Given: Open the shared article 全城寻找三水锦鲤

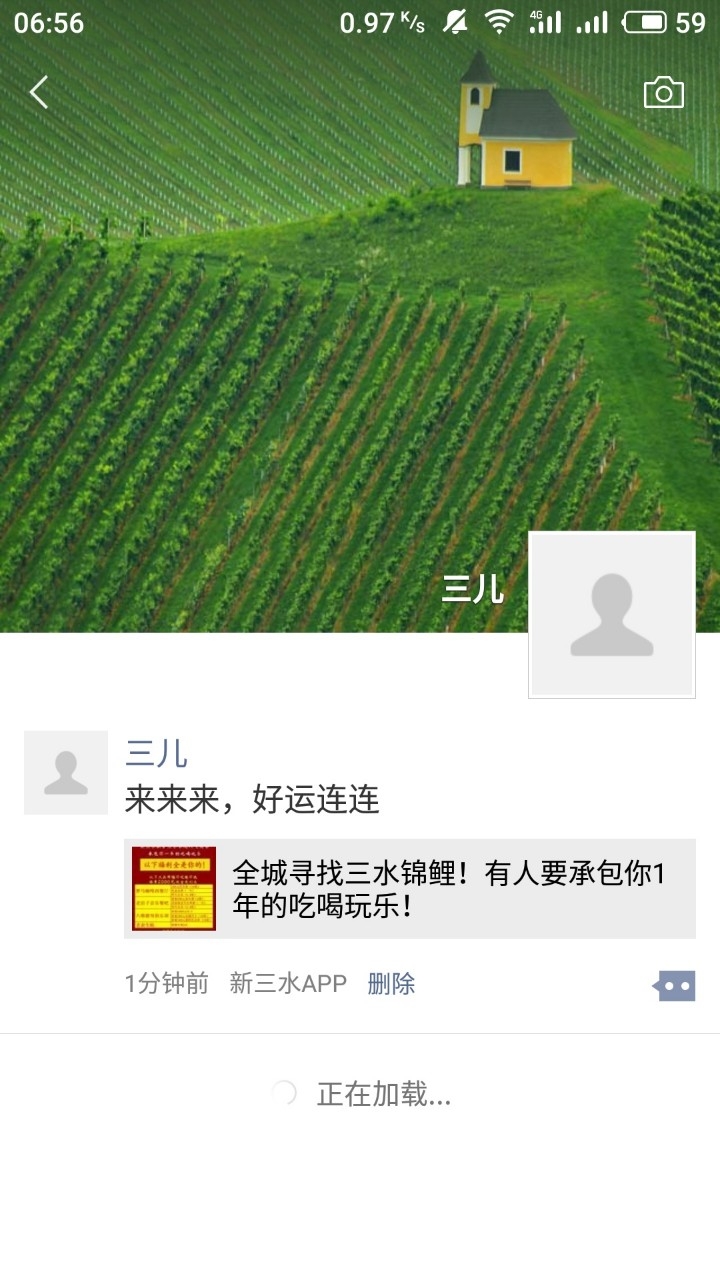Looking at the screenshot, I should pyautogui.click(x=410, y=888).
